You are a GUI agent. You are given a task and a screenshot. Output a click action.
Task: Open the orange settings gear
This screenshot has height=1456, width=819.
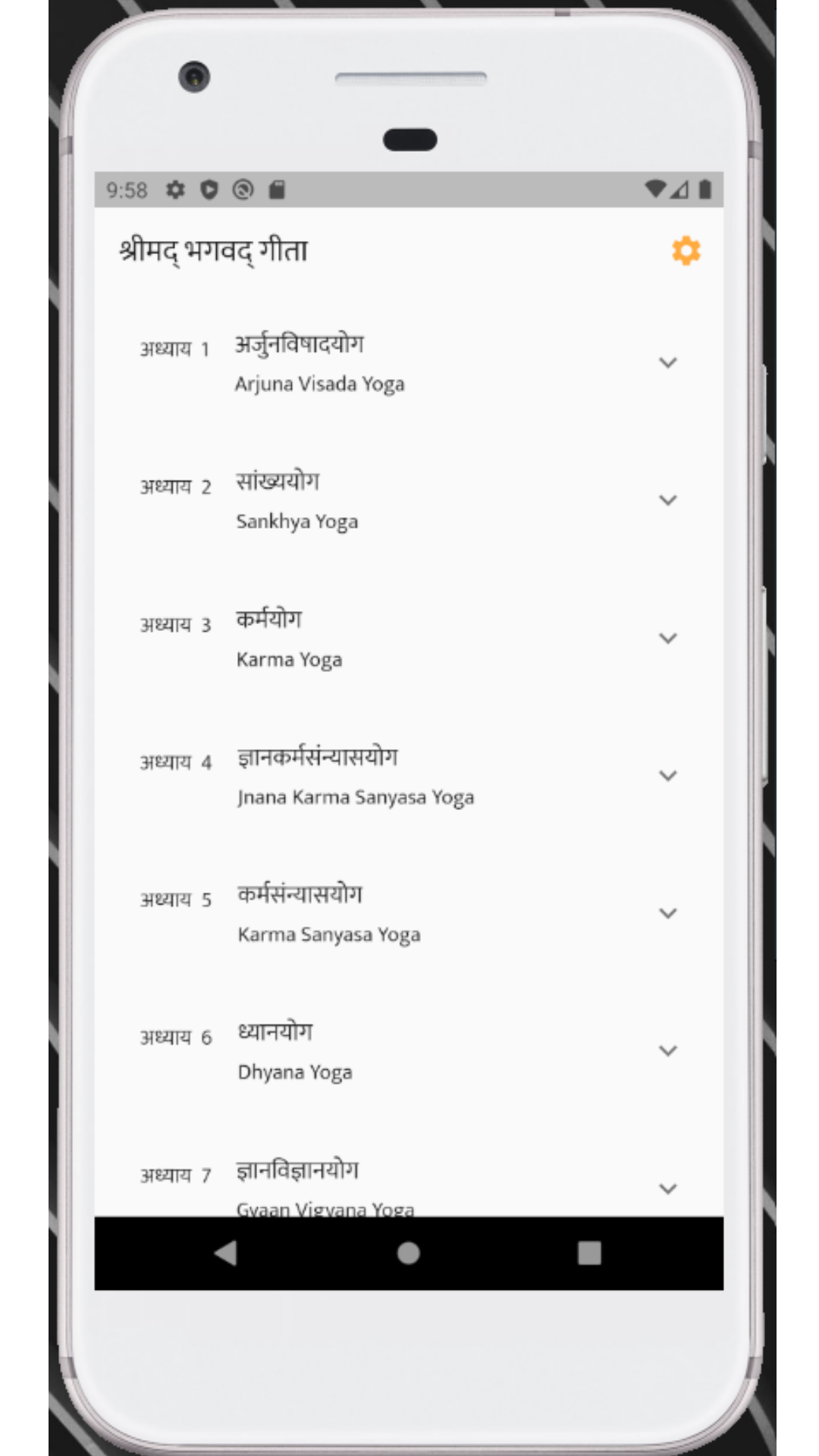pos(686,251)
